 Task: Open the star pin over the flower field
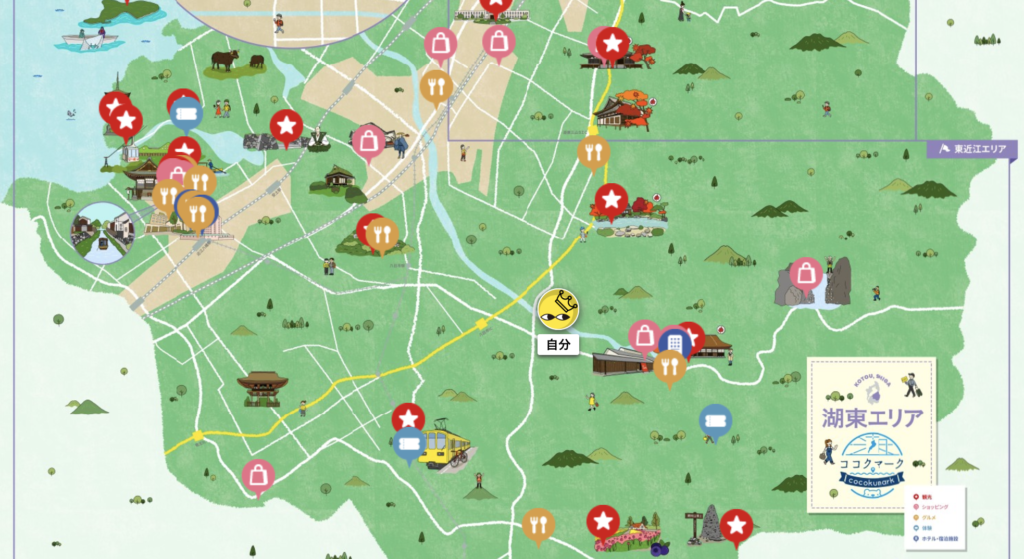point(602,522)
